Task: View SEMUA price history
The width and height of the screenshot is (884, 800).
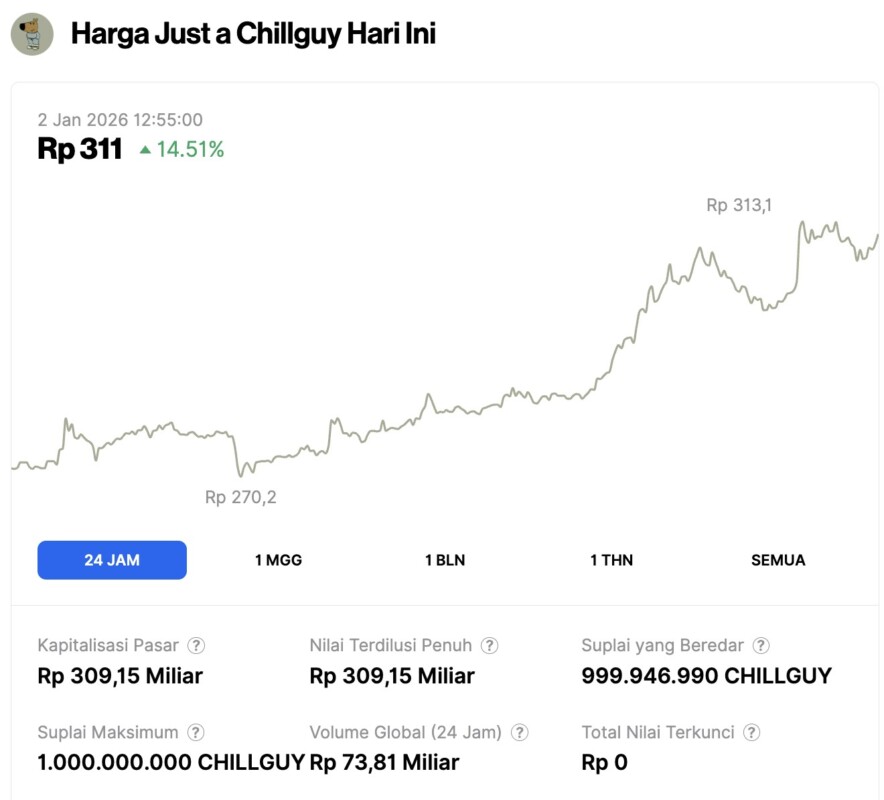Action: (778, 560)
